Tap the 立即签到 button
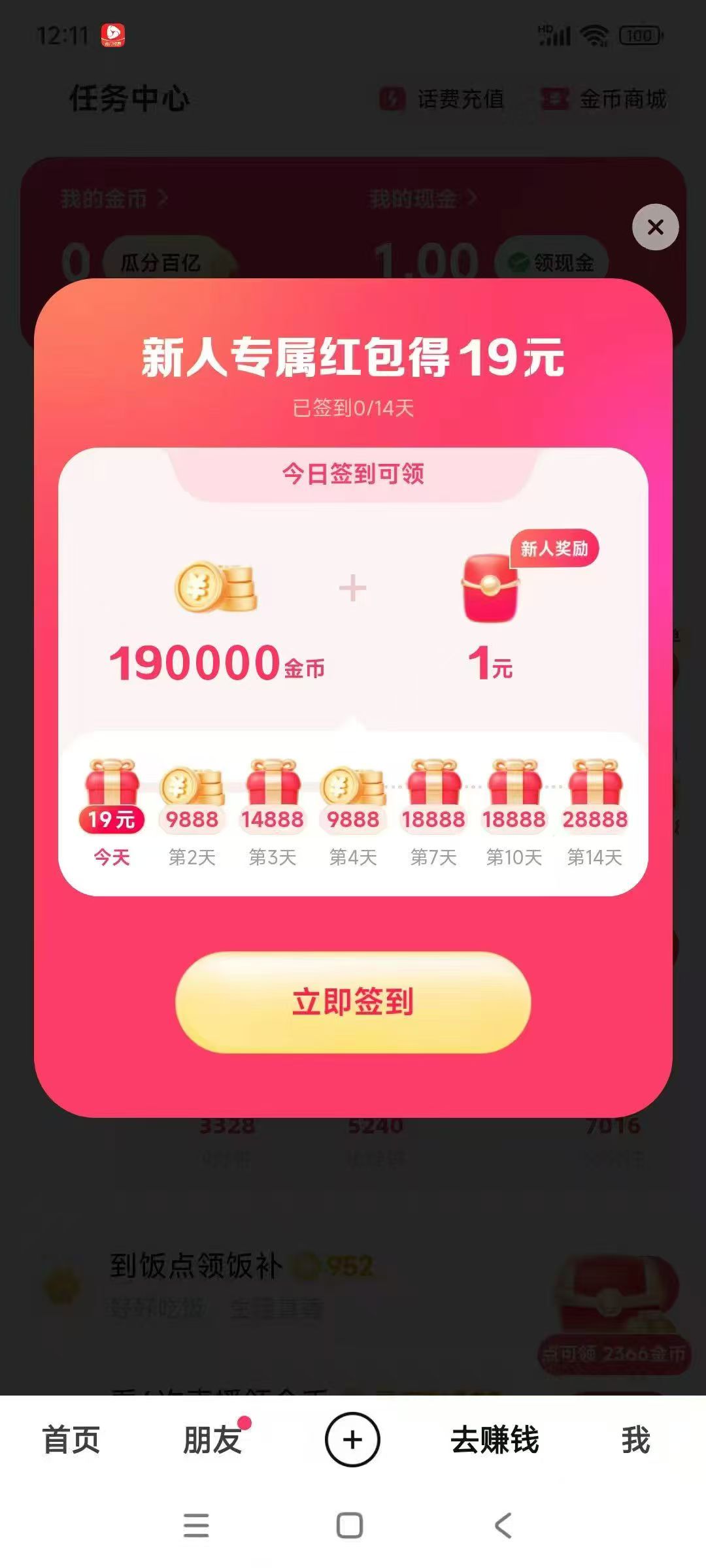Viewport: 706px width, 1568px height. point(353,1002)
